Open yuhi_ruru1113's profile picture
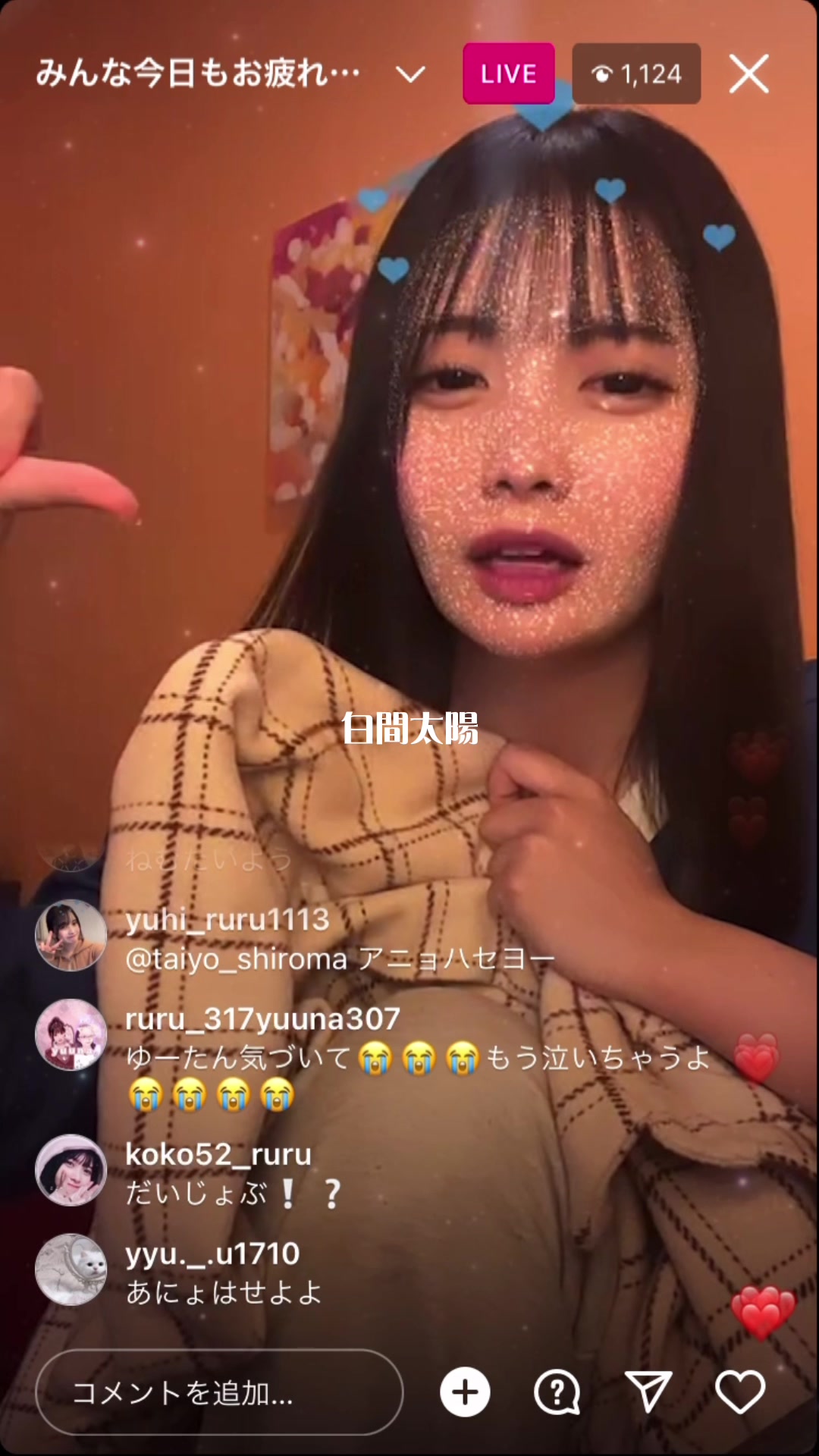The image size is (819, 1456). coord(71,936)
